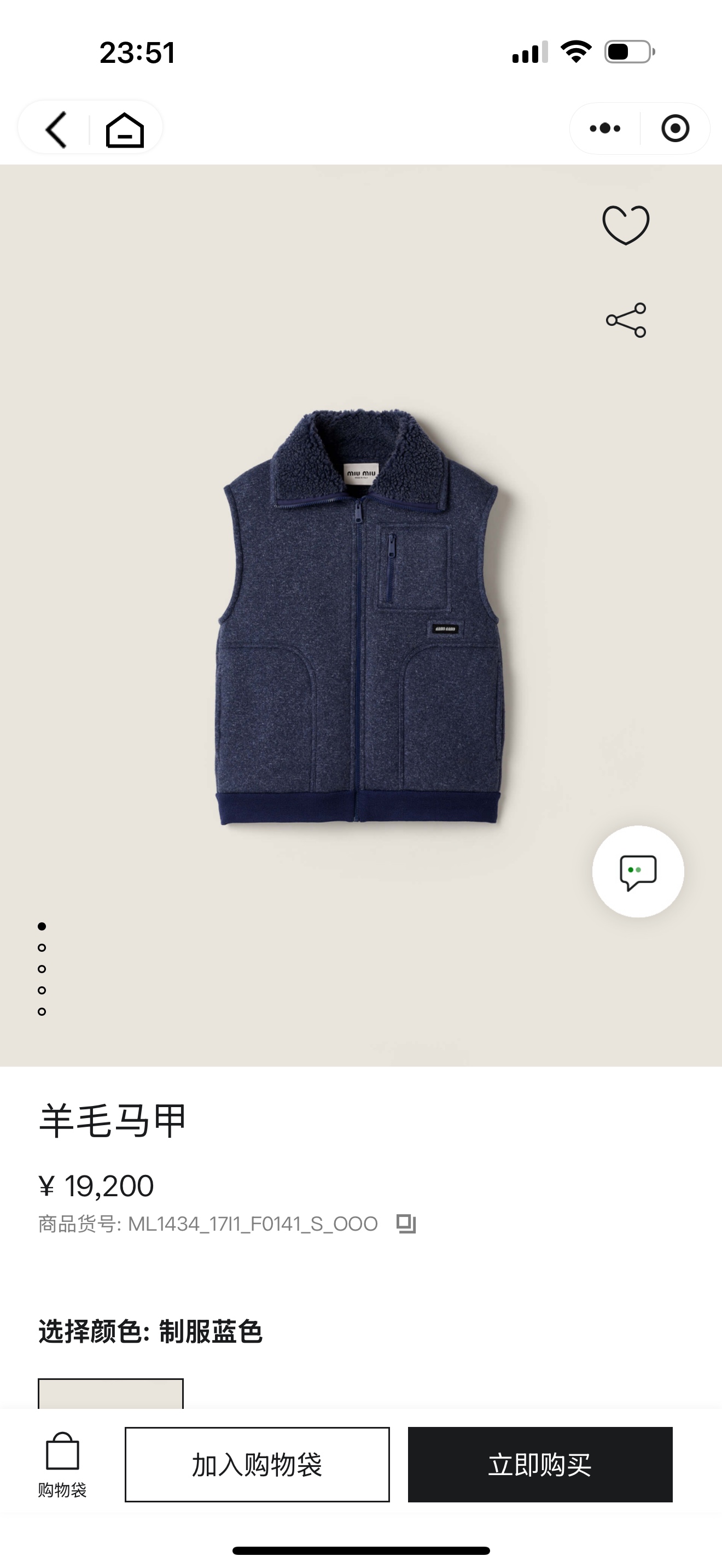Add the wool vest to favorites
Screen dimensions: 722x1568
626,225
